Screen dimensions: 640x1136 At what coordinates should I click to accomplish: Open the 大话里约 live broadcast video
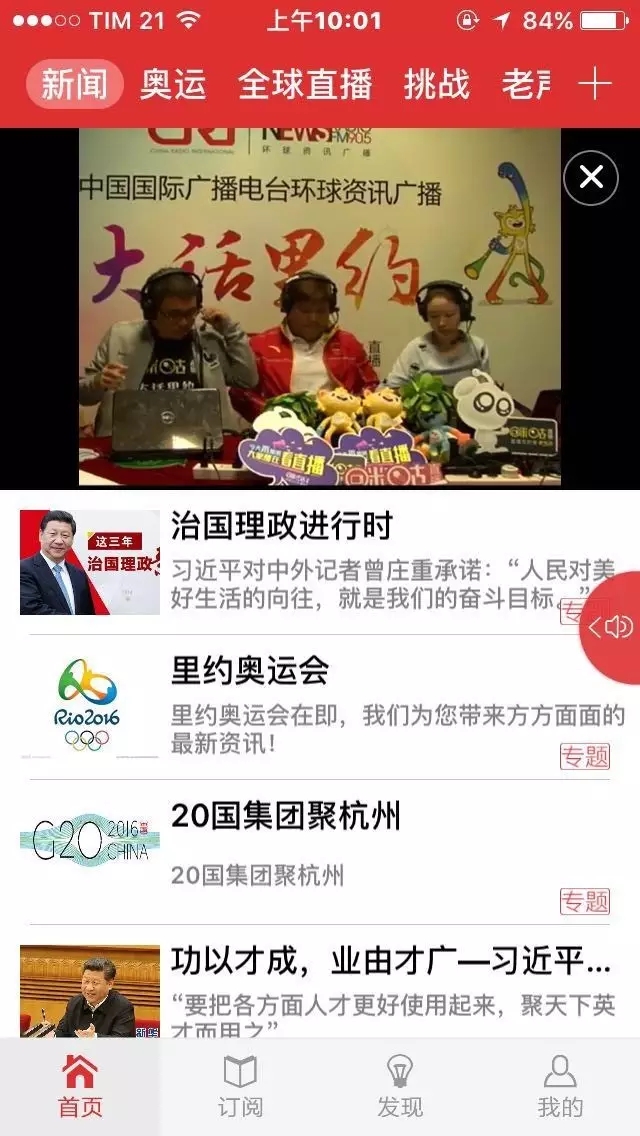pos(320,320)
